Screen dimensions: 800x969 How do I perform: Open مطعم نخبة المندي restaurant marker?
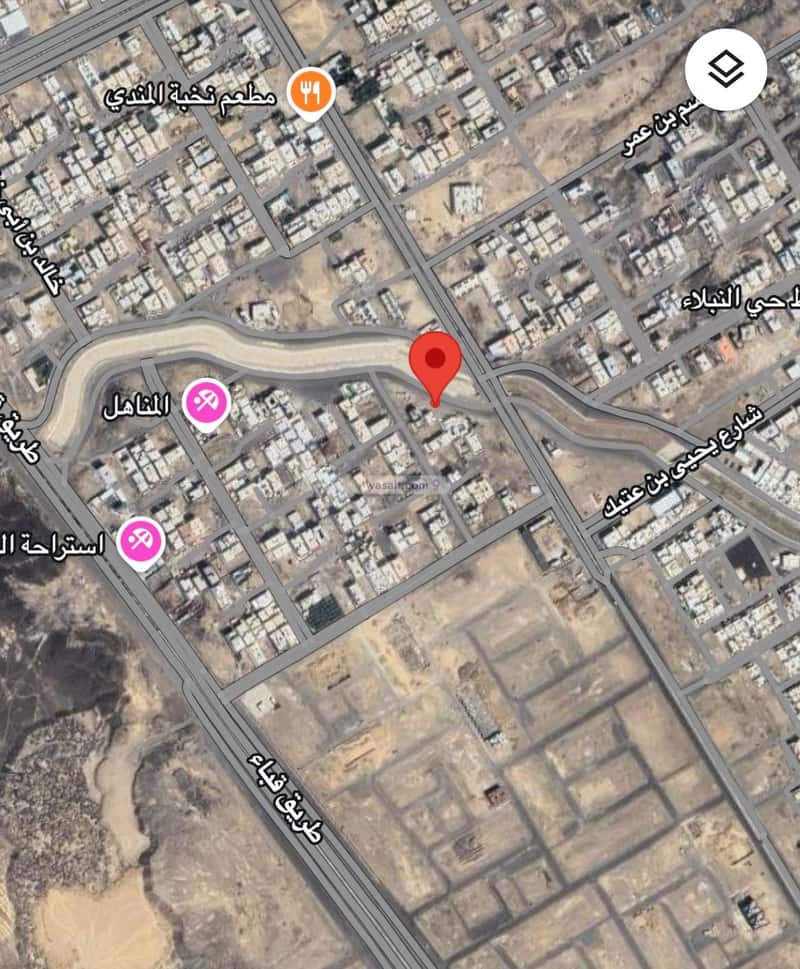pos(311,93)
